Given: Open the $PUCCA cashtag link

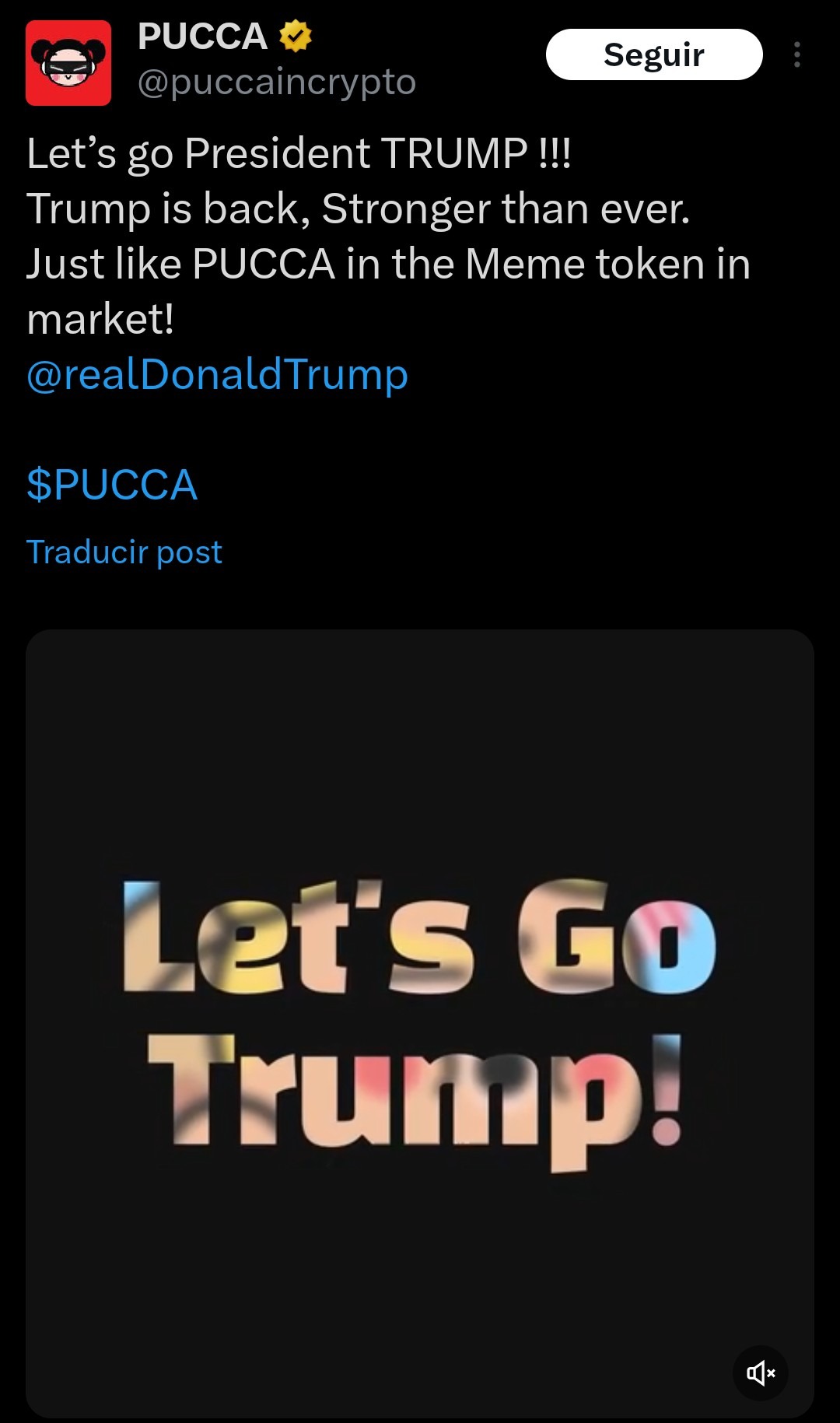Looking at the screenshot, I should tap(112, 485).
